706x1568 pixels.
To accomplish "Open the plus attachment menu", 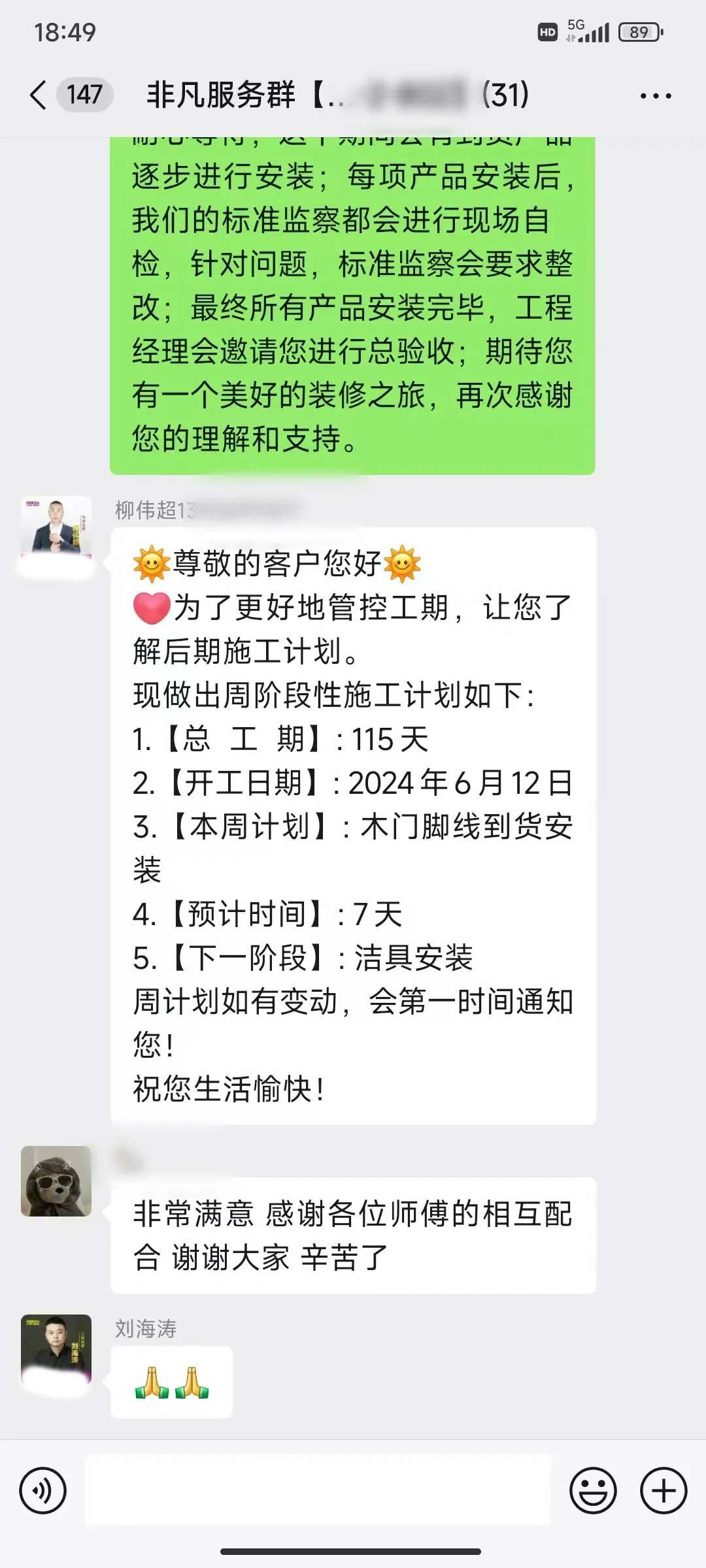I will tap(664, 1491).
